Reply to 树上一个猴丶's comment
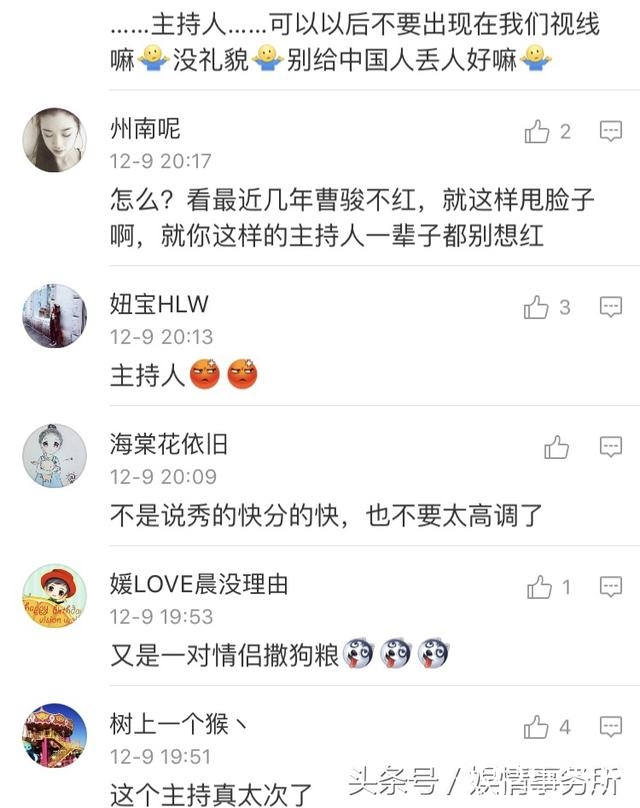 tap(610, 727)
